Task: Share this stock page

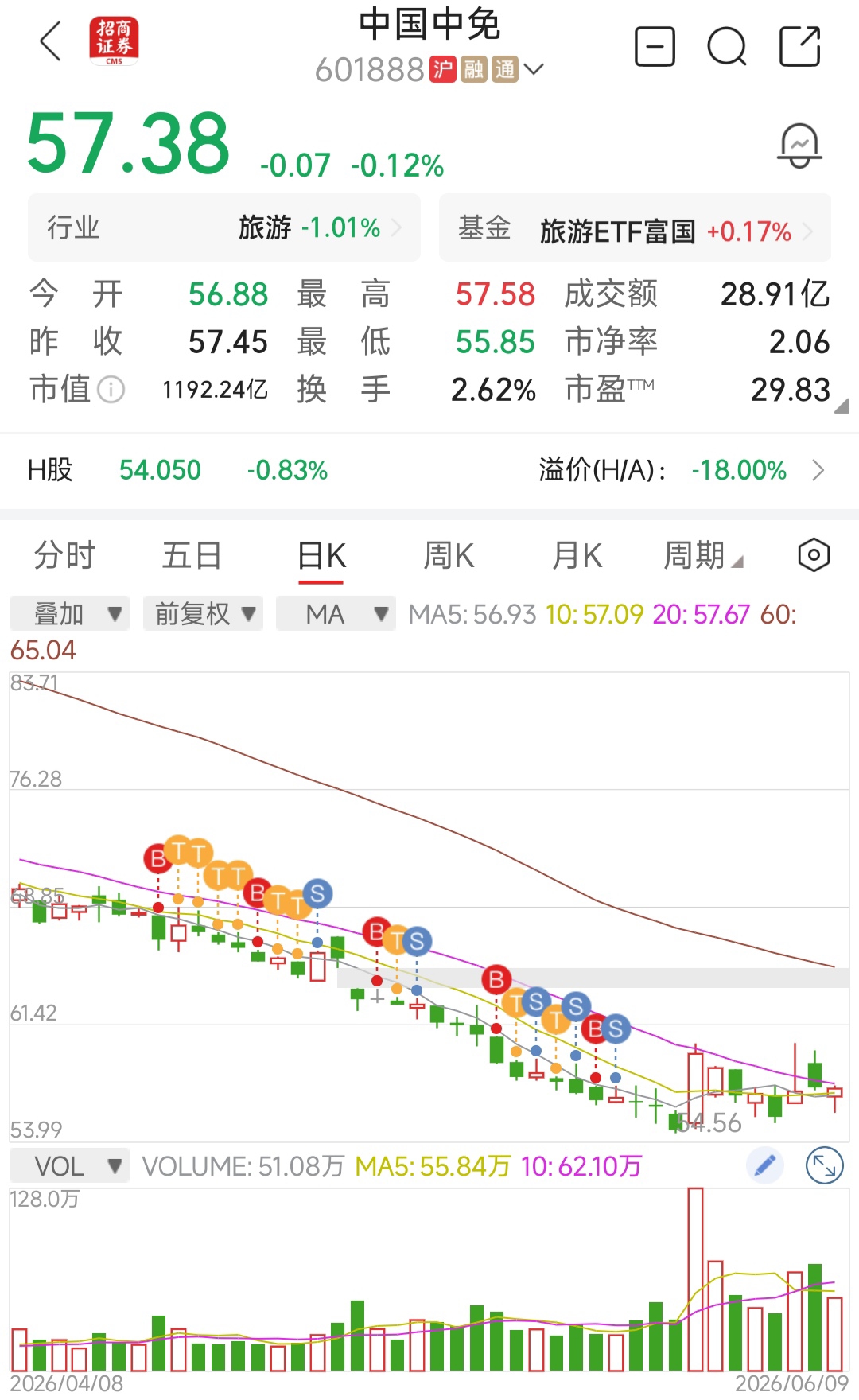Action: (799, 46)
